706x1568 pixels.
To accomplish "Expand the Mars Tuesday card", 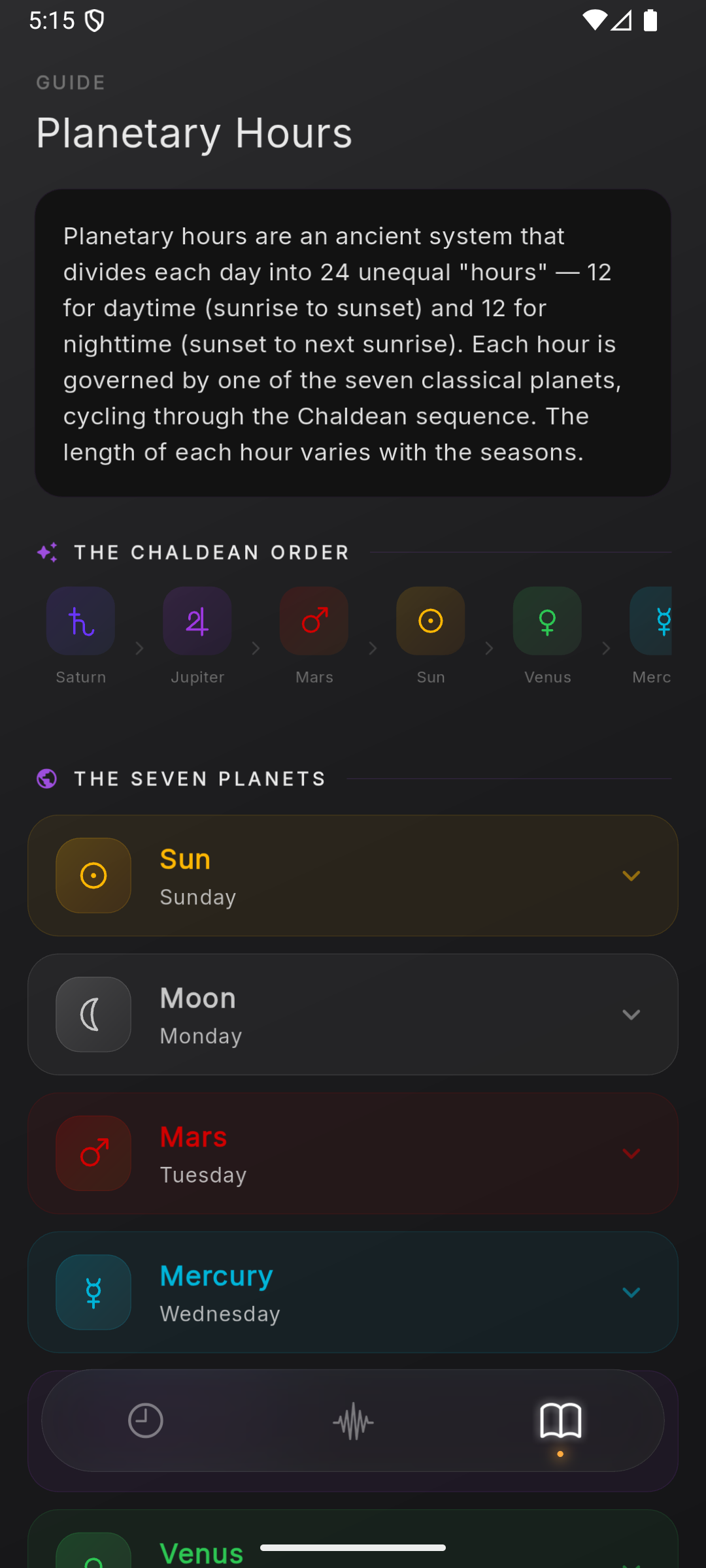I will tap(631, 1153).
